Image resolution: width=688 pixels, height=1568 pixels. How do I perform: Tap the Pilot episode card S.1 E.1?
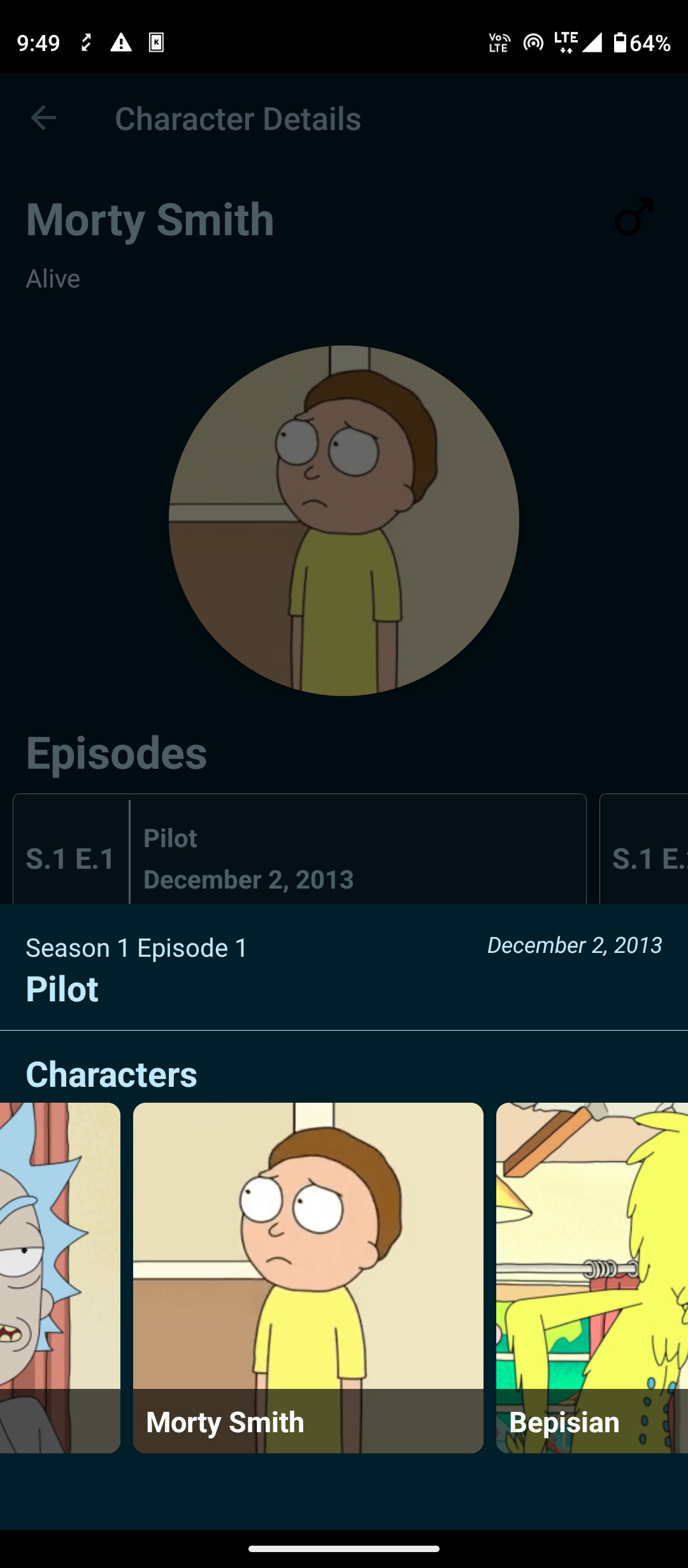click(299, 848)
